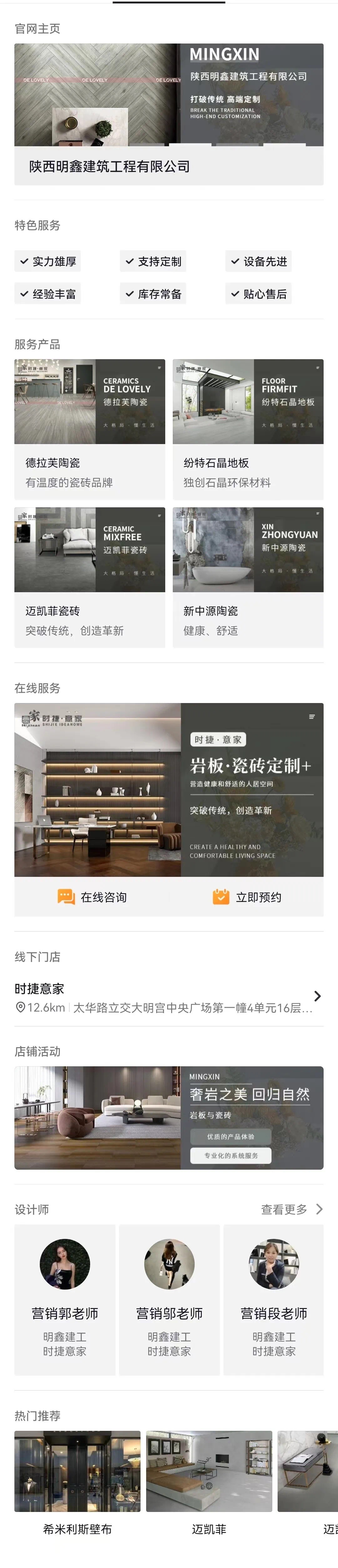Open the 德拉芙陶瓷 product card
The image size is (338, 1568).
click(x=90, y=428)
